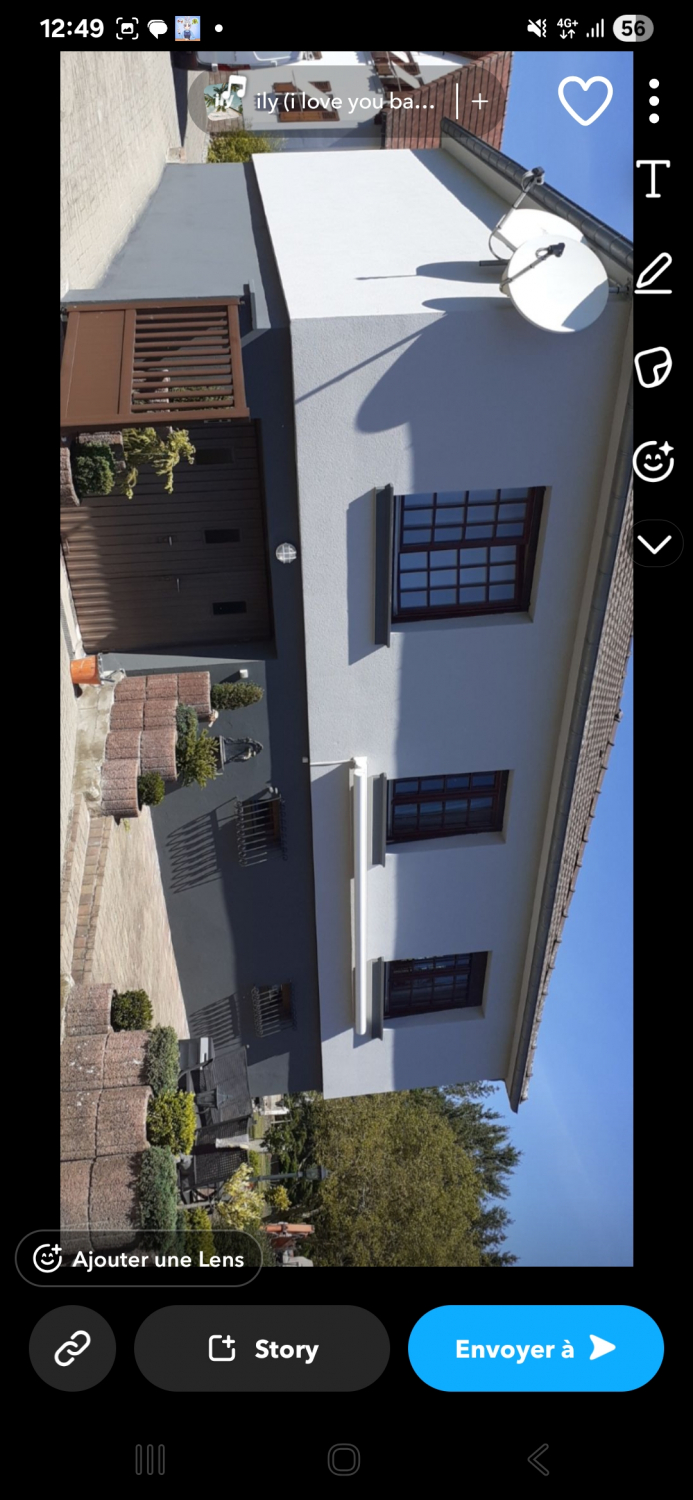
Task: Open the sticker picker
Action: [653, 367]
